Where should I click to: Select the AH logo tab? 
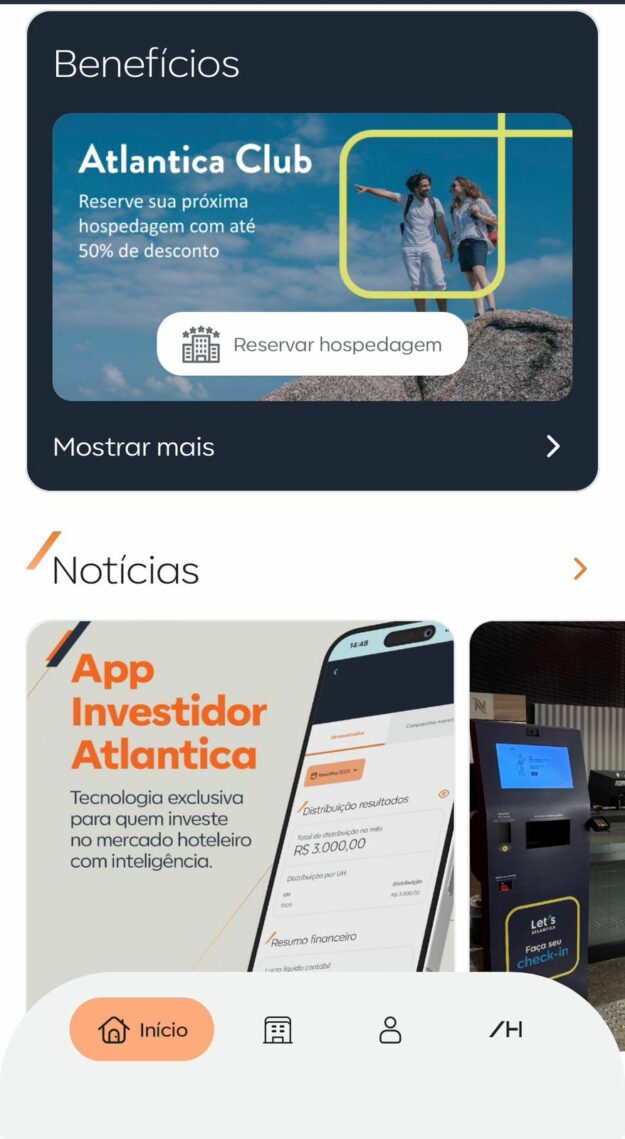[506, 1030]
